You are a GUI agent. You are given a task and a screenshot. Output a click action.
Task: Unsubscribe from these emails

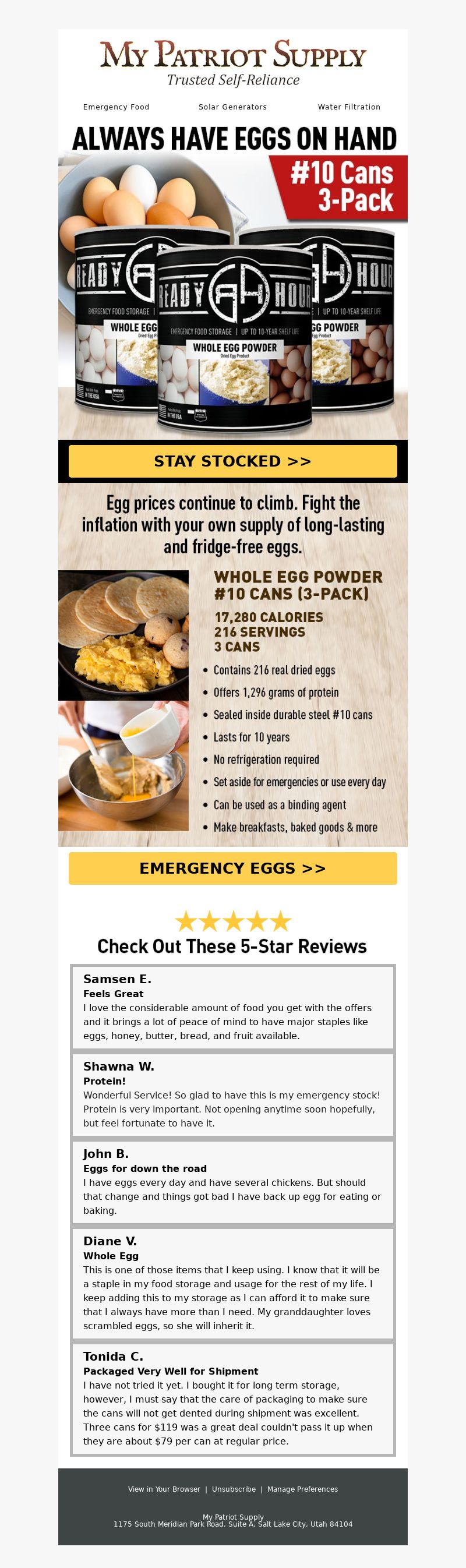[234, 1489]
